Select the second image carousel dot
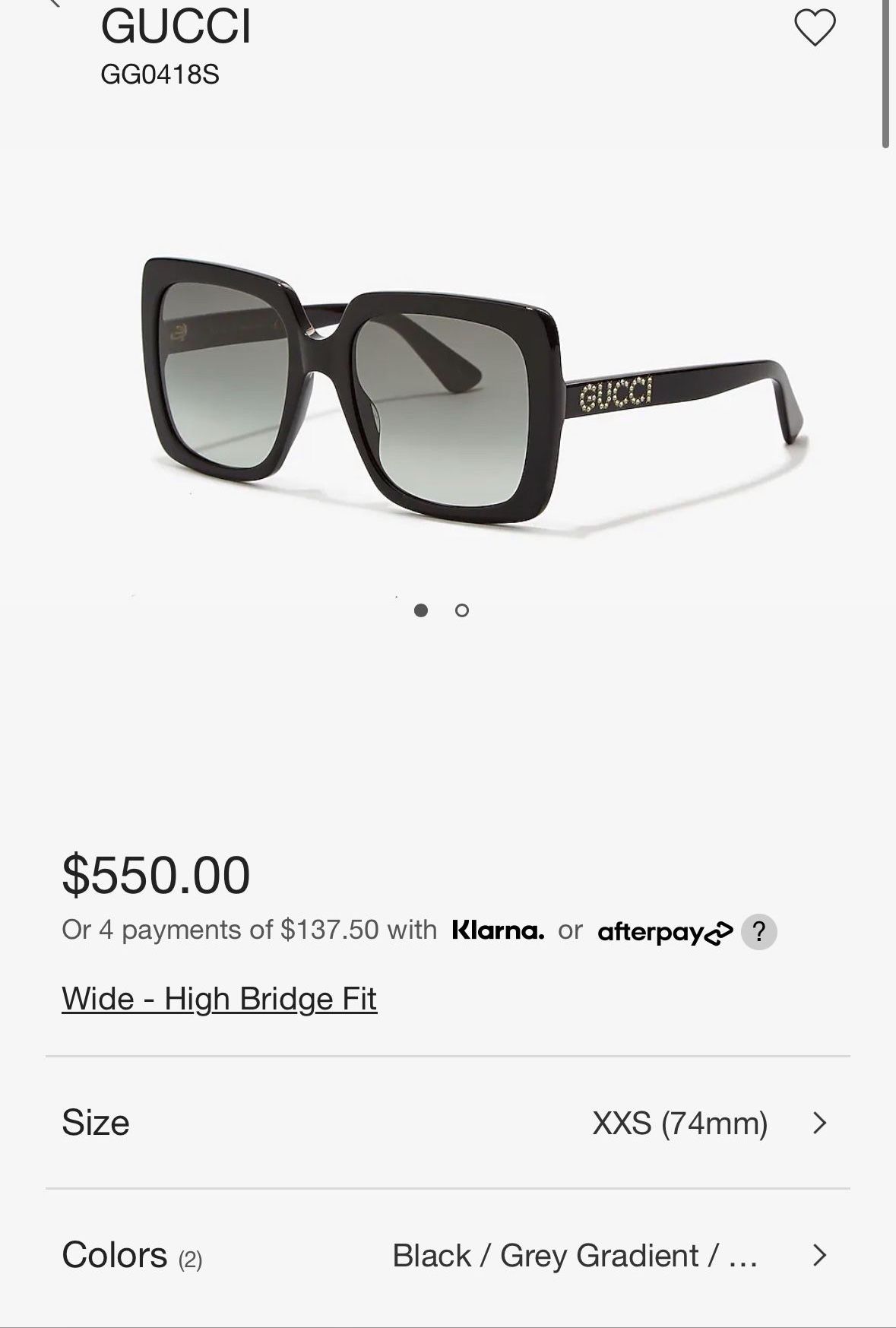 click(x=461, y=610)
